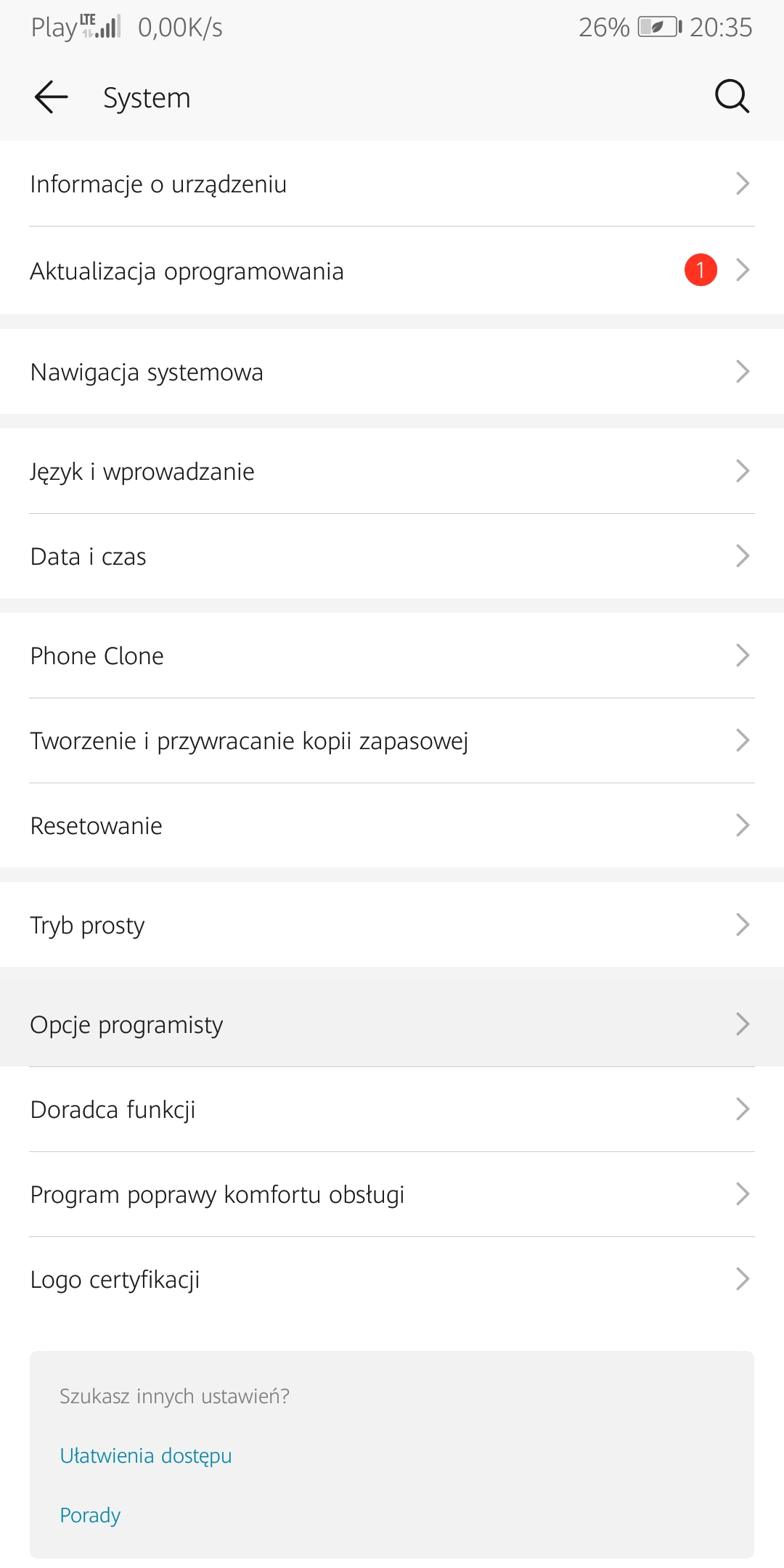Open Phone Clone
The image size is (784, 1568).
point(392,656)
